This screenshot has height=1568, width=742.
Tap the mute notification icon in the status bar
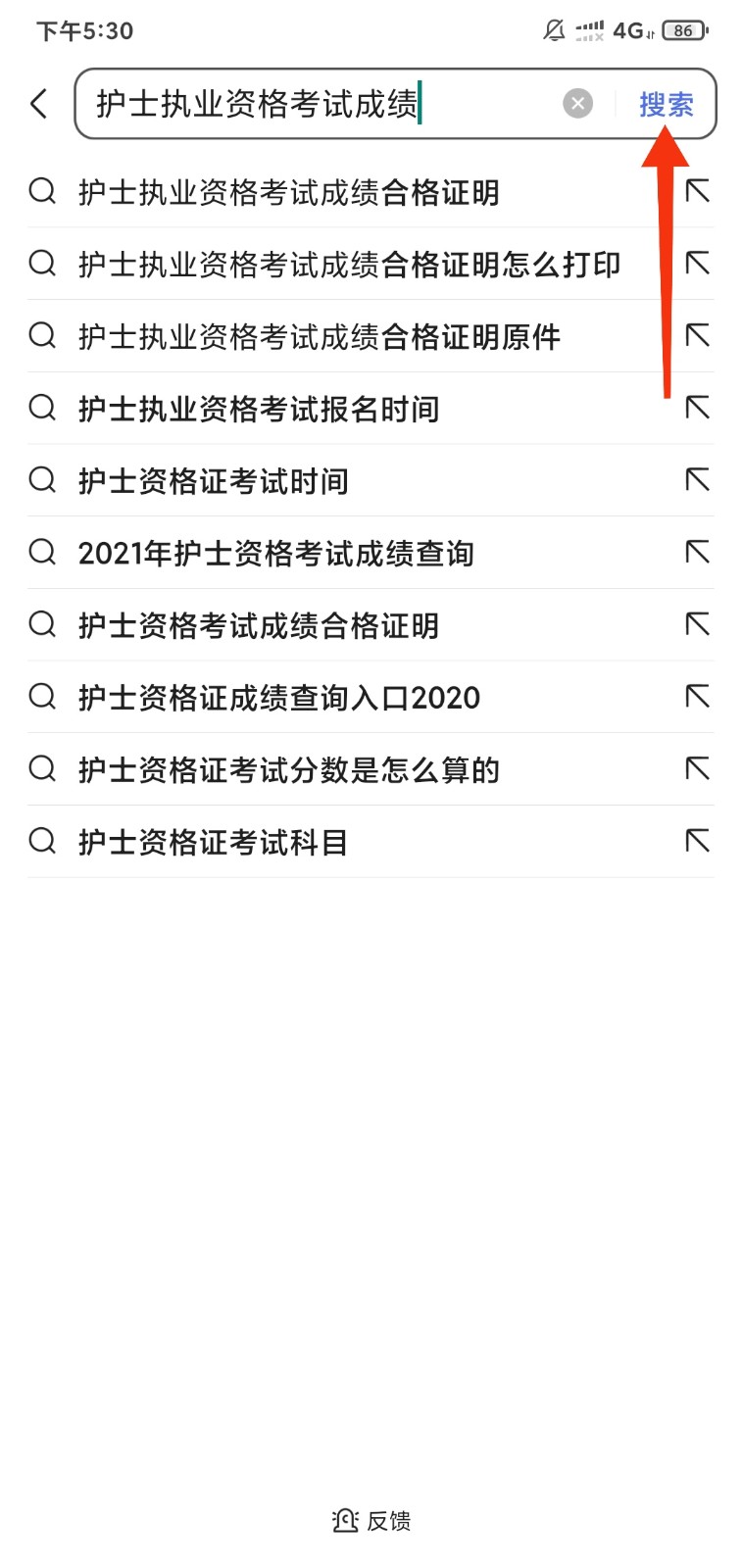553,30
